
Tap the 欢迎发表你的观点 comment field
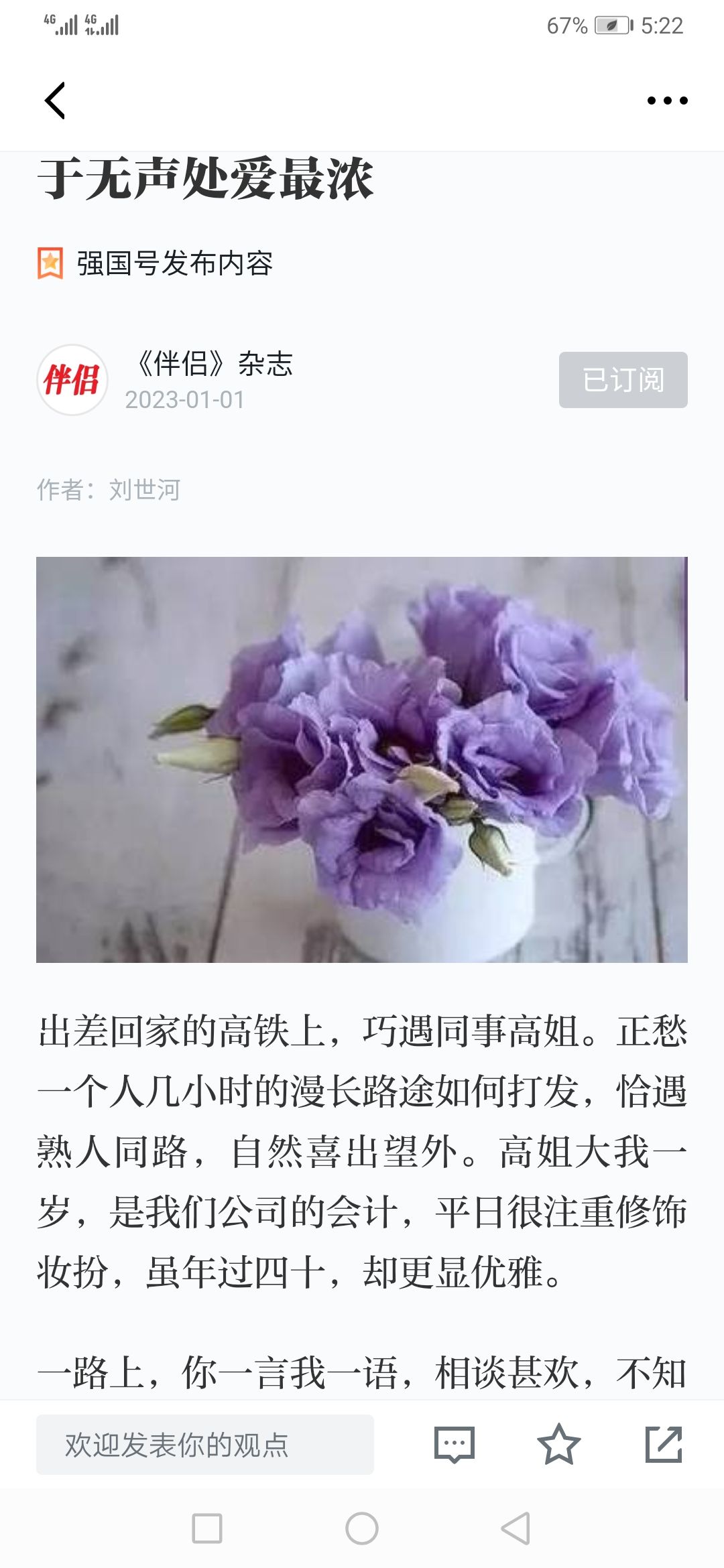pos(204,1445)
